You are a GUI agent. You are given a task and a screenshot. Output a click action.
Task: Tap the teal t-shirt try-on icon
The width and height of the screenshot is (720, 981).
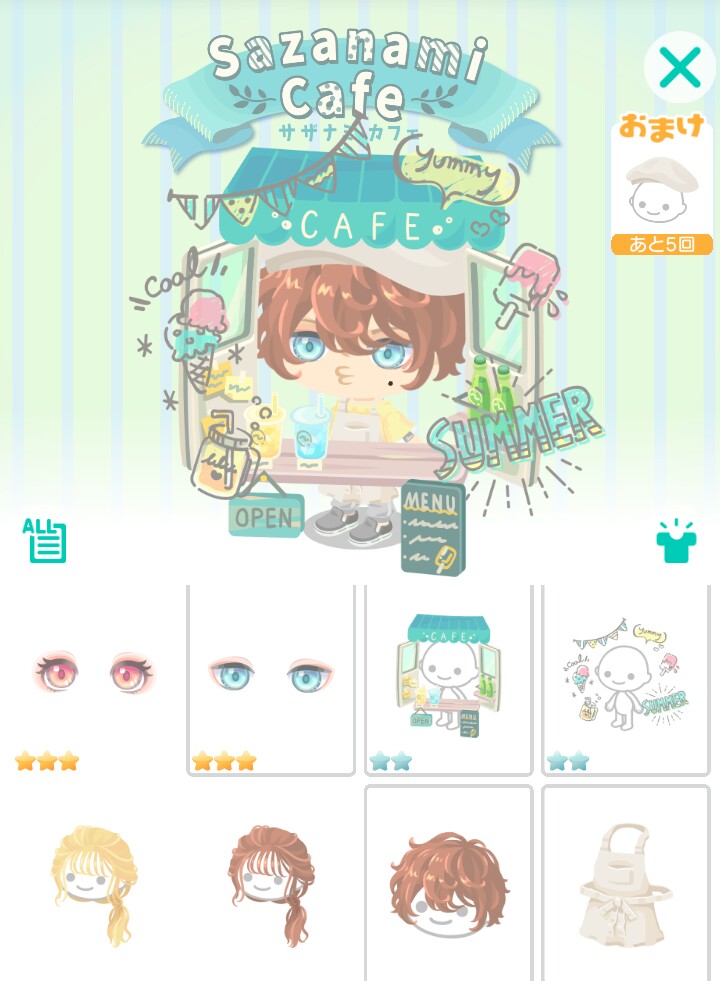click(675, 540)
